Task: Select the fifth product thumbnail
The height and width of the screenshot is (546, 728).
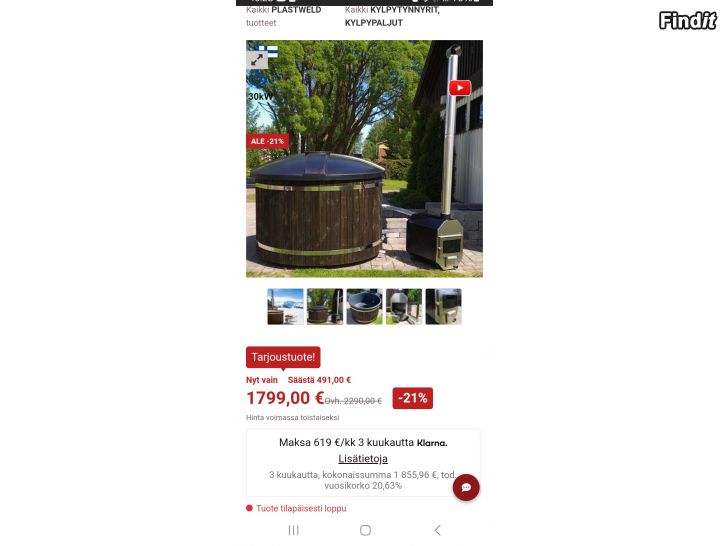Action: [443, 307]
